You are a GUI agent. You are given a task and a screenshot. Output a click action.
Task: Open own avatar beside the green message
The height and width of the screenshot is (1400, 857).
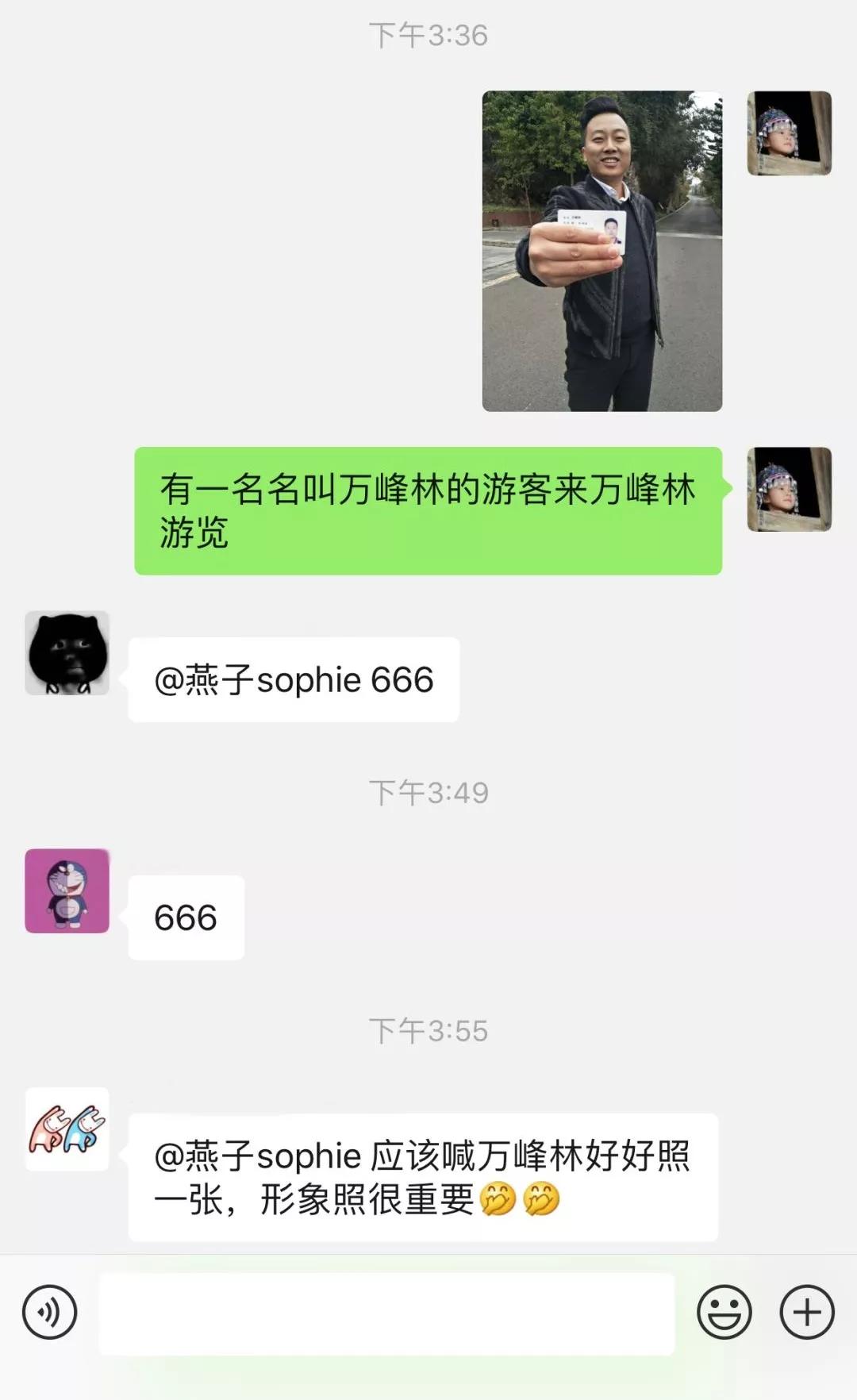789,489
